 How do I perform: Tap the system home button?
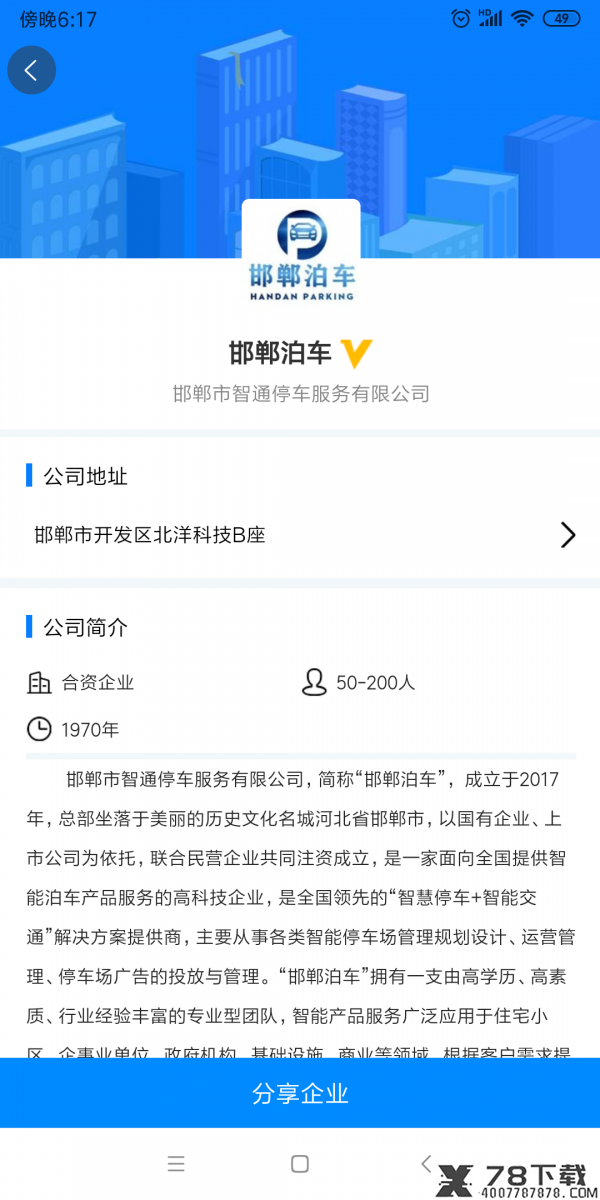[299, 1163]
